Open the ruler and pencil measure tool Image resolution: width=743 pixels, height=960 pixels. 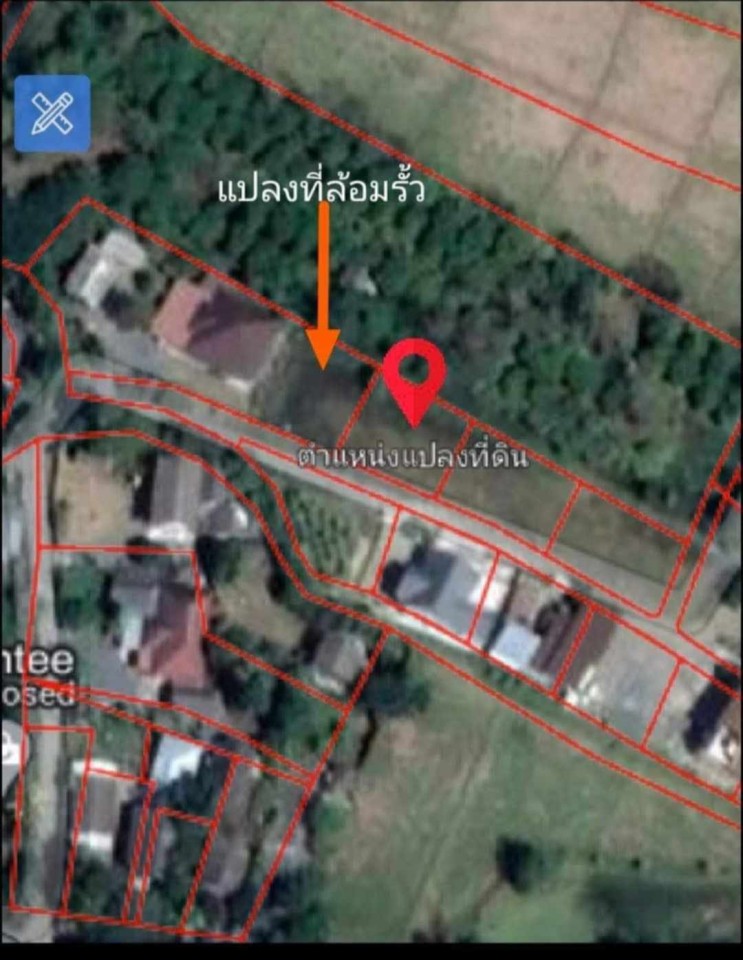[52, 113]
